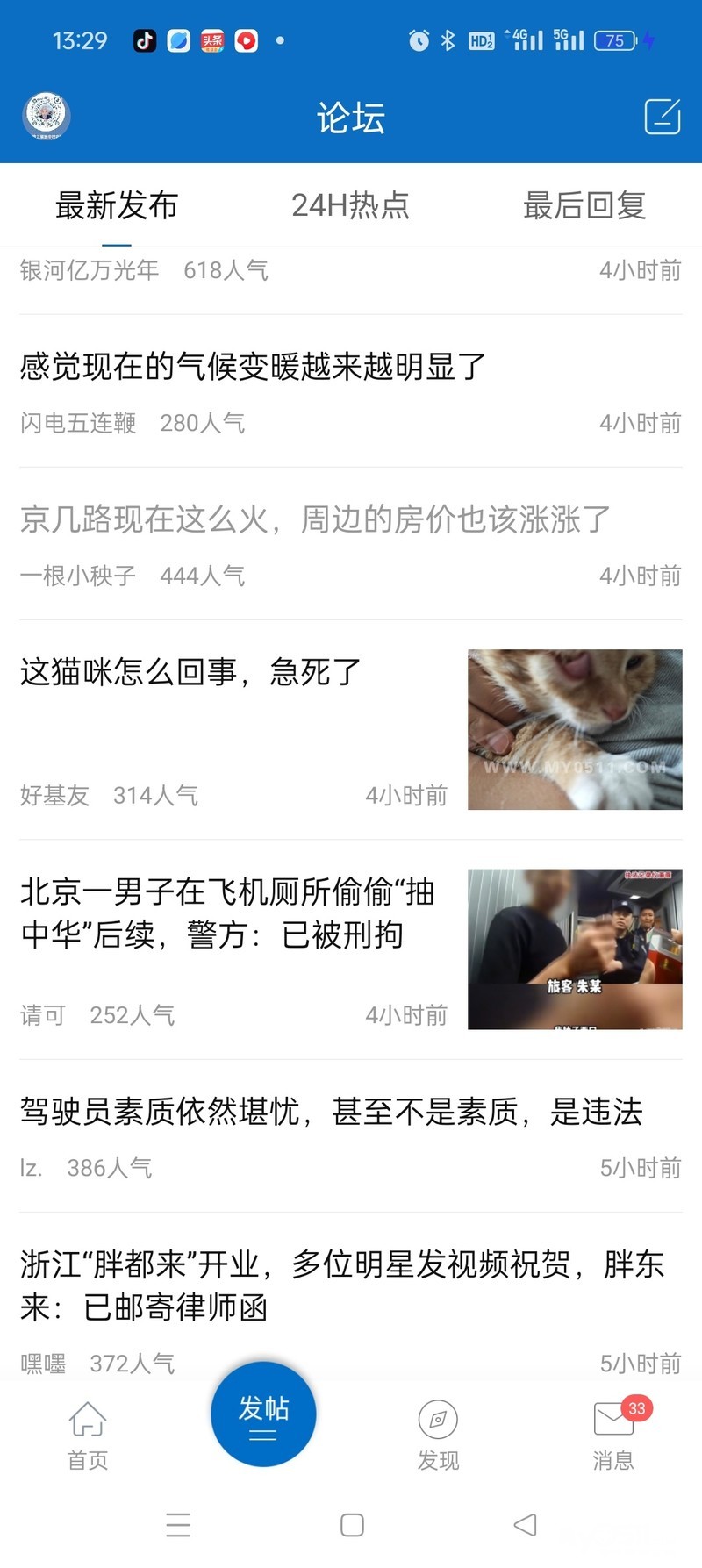The width and height of the screenshot is (702, 1568).
Task: View the cat photo thumbnail
Action: pos(575,729)
